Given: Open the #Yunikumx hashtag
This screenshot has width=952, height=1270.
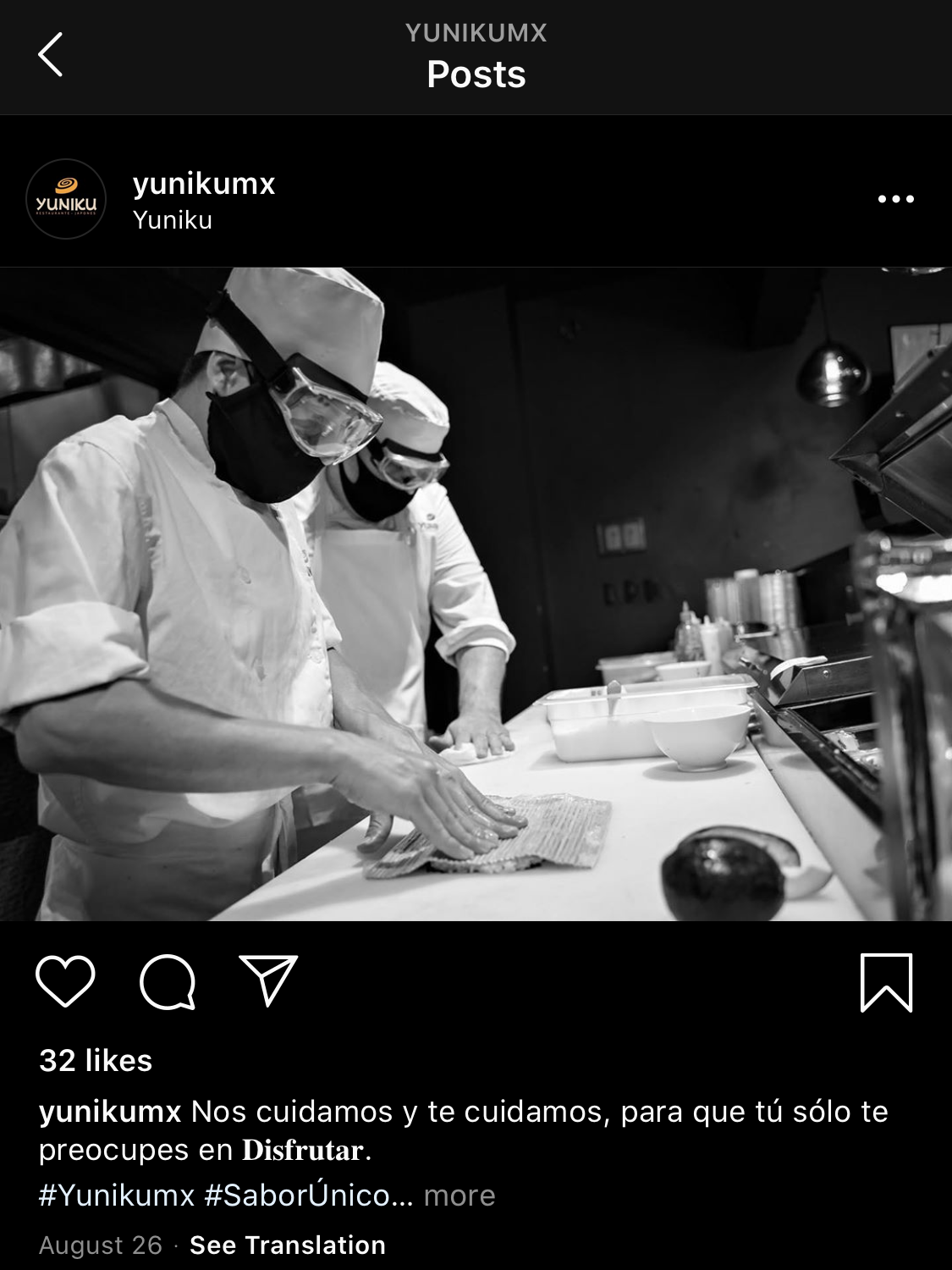Looking at the screenshot, I should click(117, 1195).
